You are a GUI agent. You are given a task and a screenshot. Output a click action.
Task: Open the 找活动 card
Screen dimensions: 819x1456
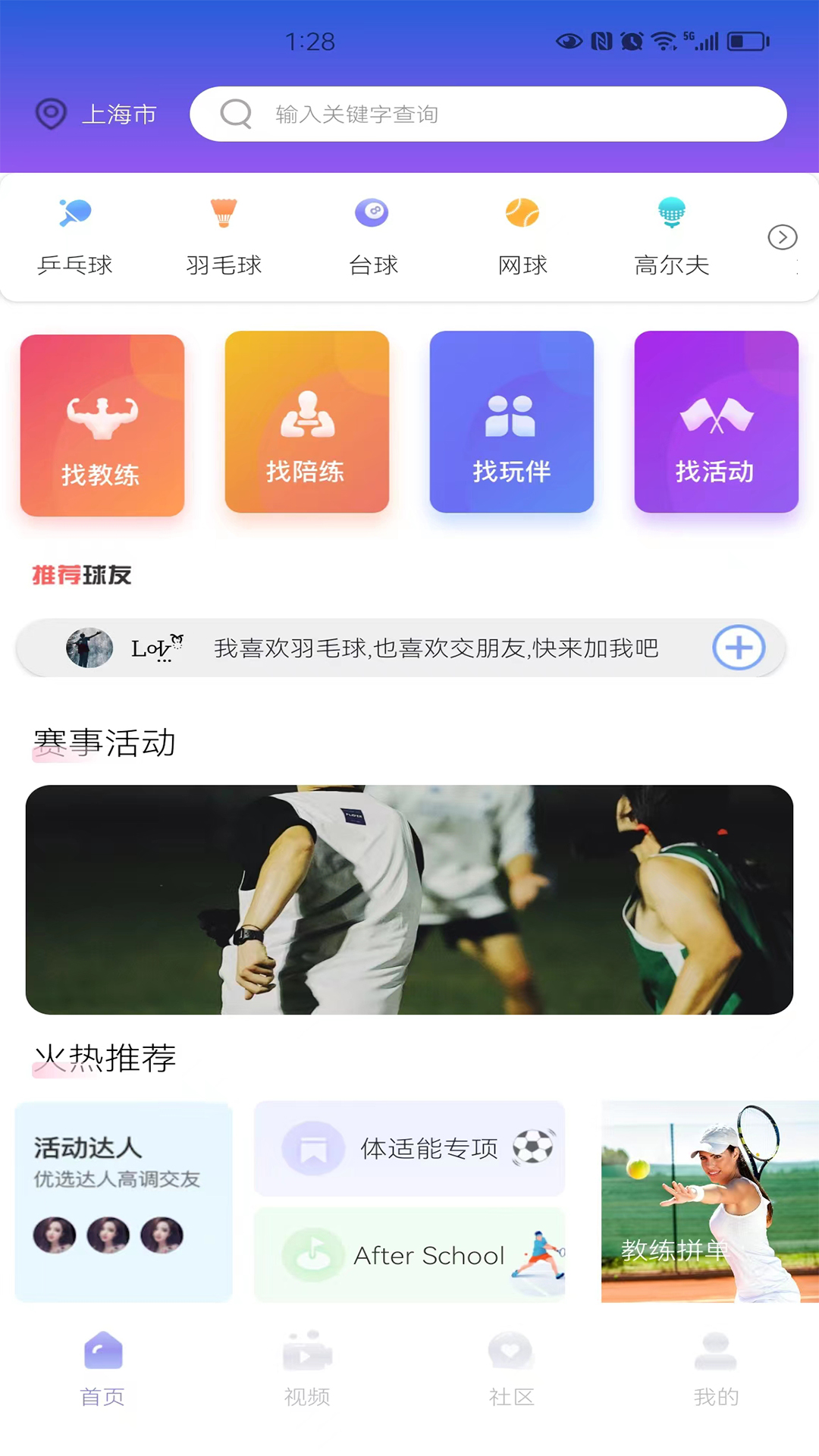(x=716, y=423)
